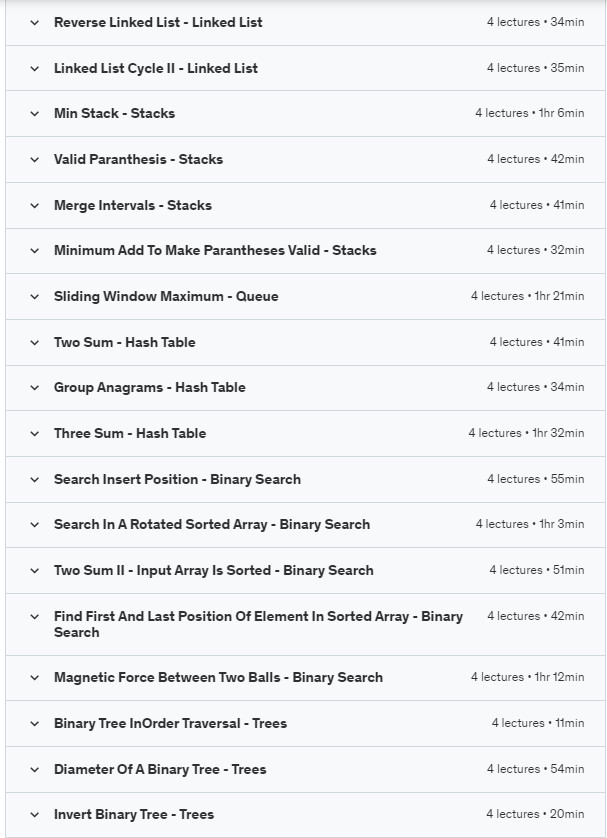
Task: Expand Magnetic Force Between Two Balls
Action: [218, 677]
